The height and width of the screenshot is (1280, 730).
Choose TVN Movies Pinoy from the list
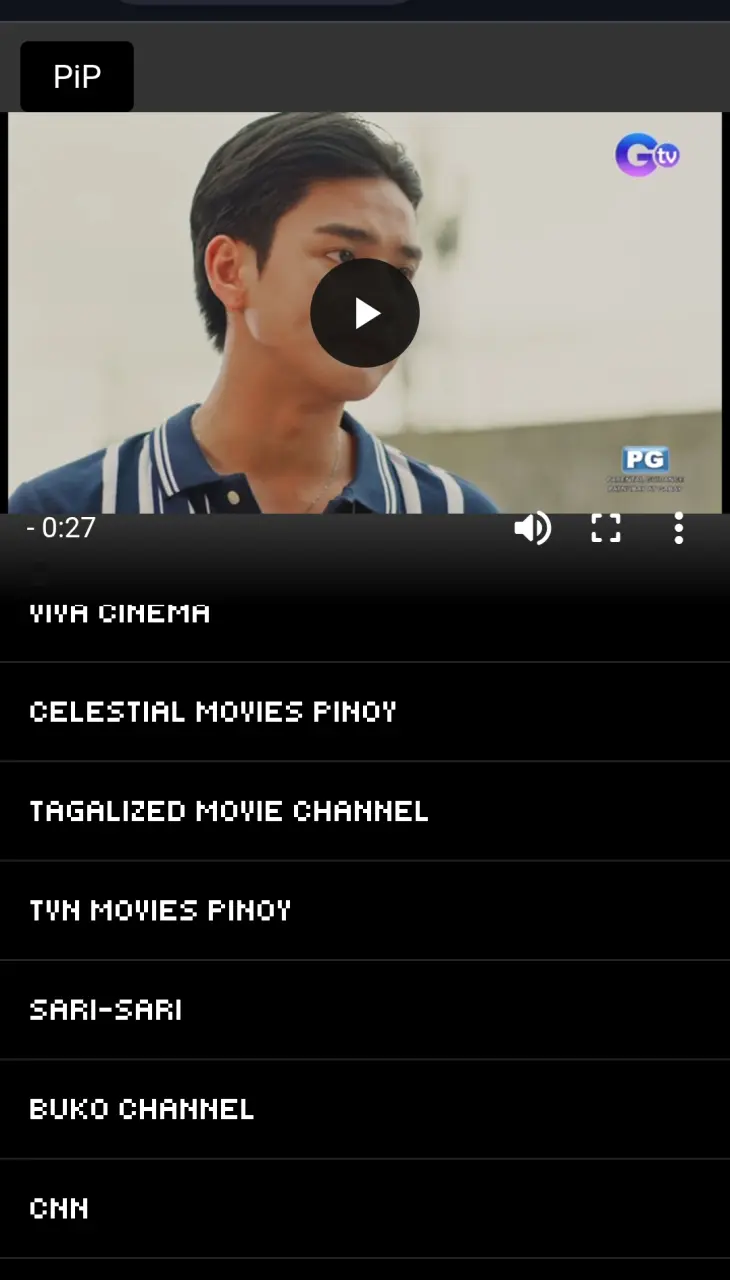point(365,910)
